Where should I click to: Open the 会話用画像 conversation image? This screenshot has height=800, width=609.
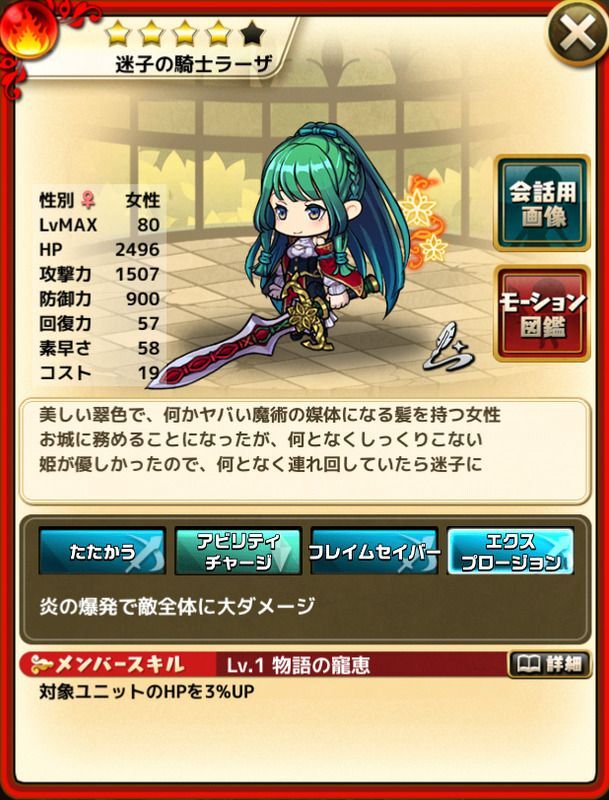point(543,202)
